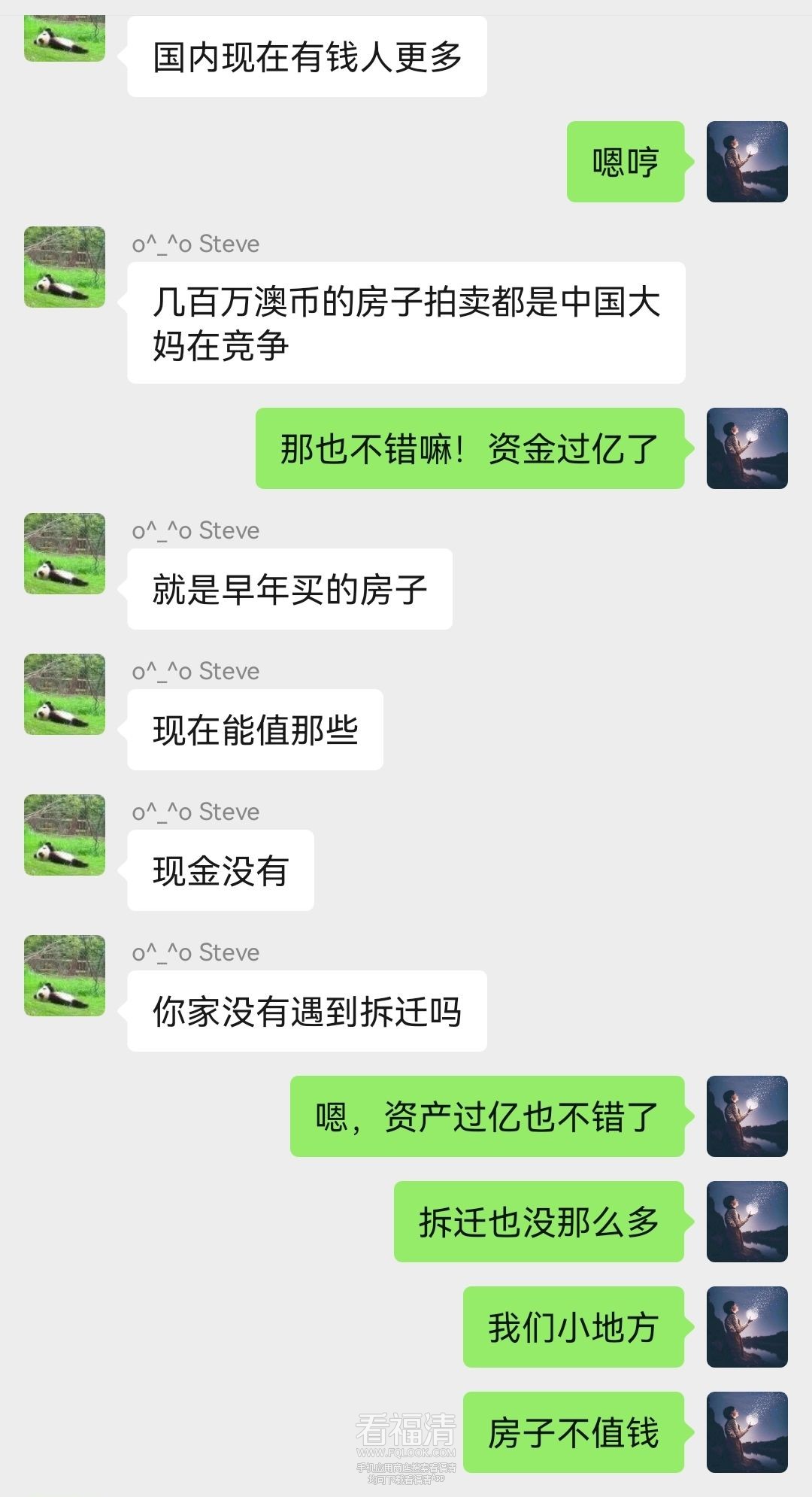Open Steve's profile picture beside '你家没有遇到拆迁吗'
The image size is (812, 1497).
pyautogui.click(x=65, y=976)
